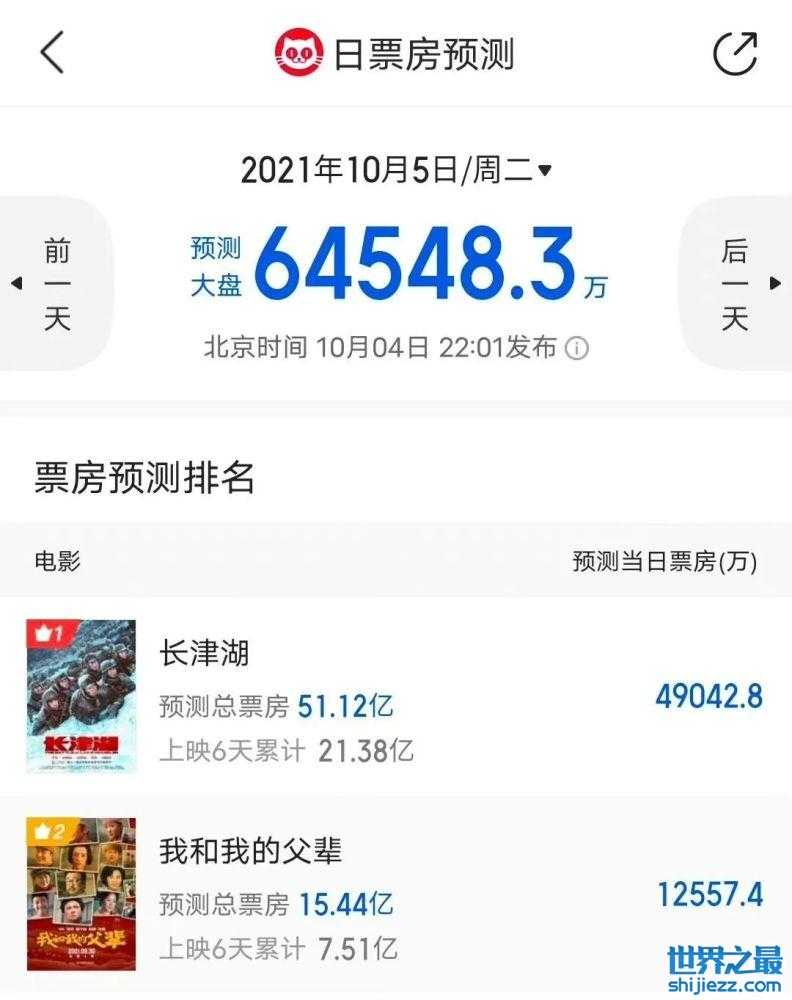792x1000 pixels.
Task: Open the info icon beside the 22:01发布 time
Action: (577, 349)
